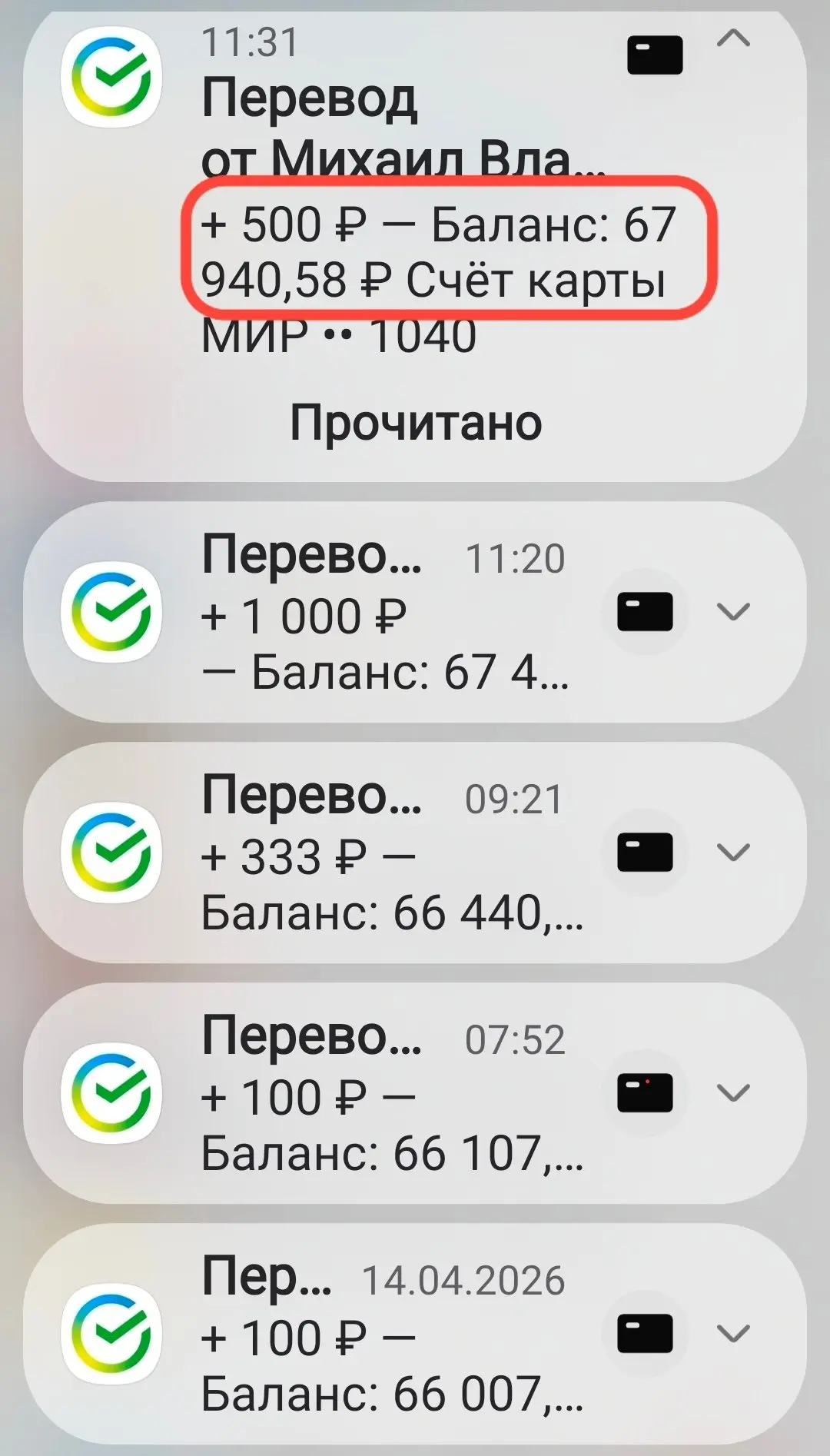Collapse the 11:31 notification from Михаил

coord(733,39)
